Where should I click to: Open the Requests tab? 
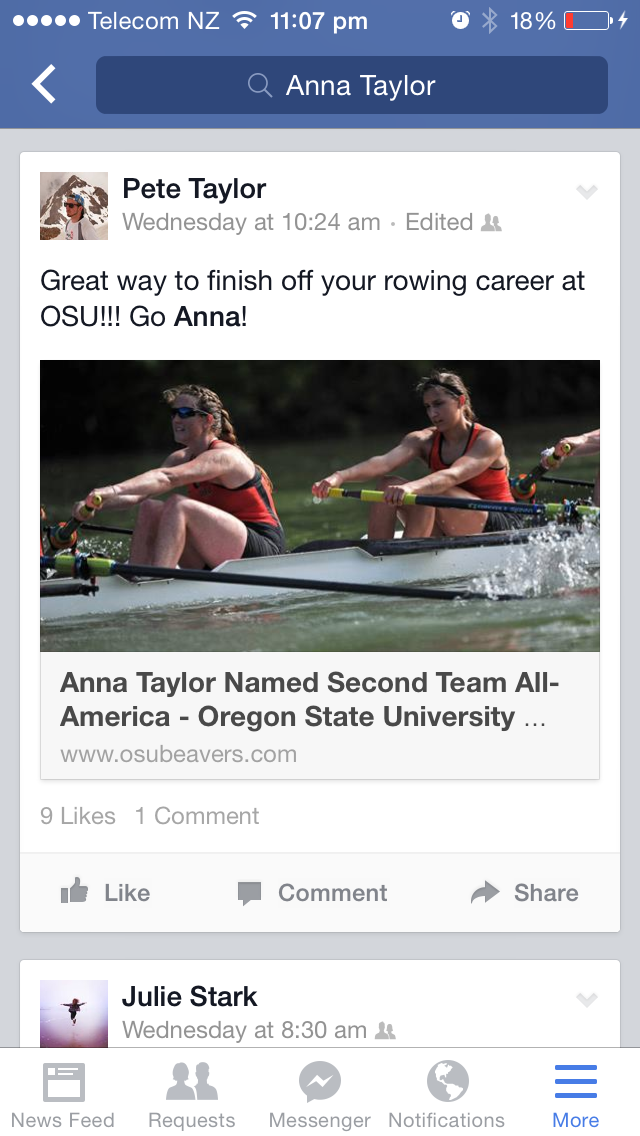(x=192, y=1095)
